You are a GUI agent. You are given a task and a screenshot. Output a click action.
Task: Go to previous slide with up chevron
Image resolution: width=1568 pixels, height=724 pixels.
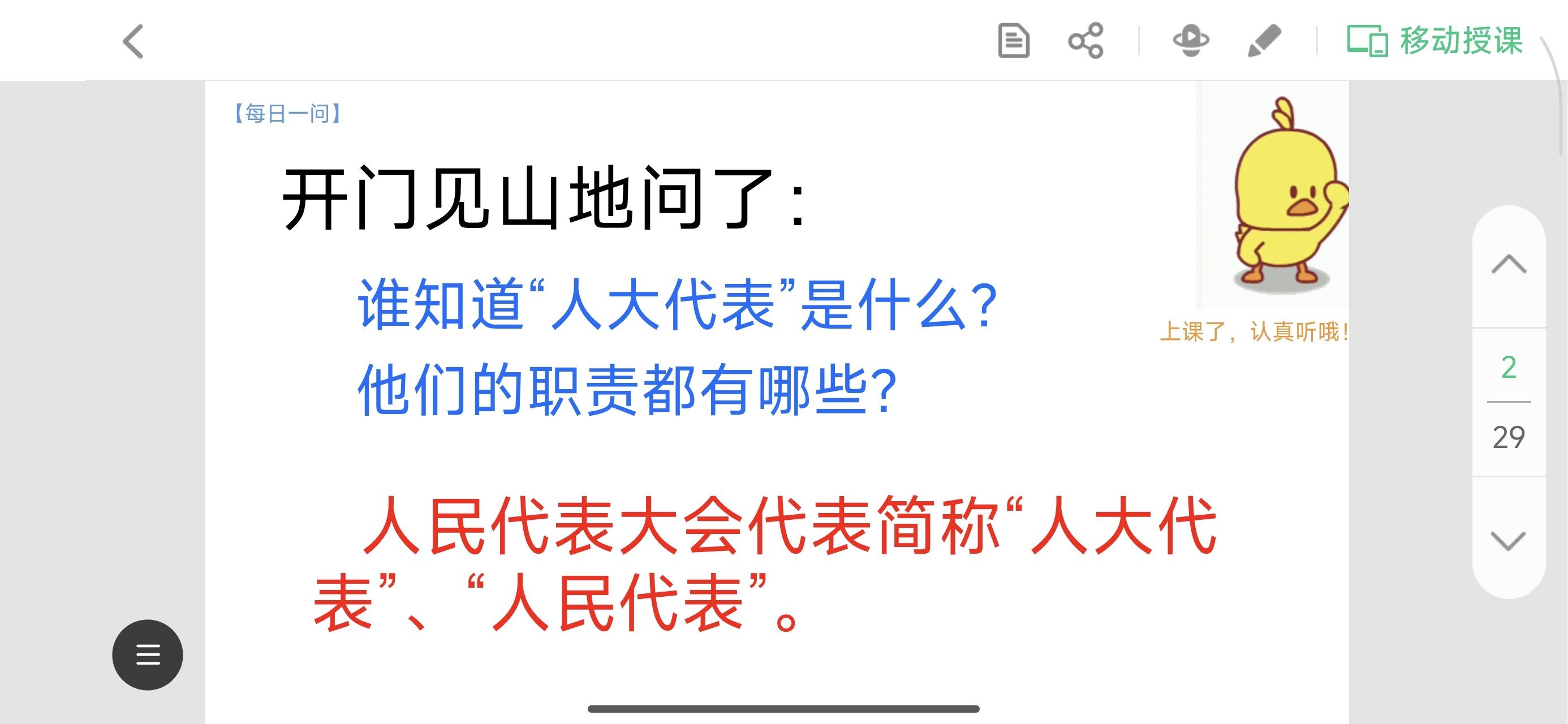1509,265
